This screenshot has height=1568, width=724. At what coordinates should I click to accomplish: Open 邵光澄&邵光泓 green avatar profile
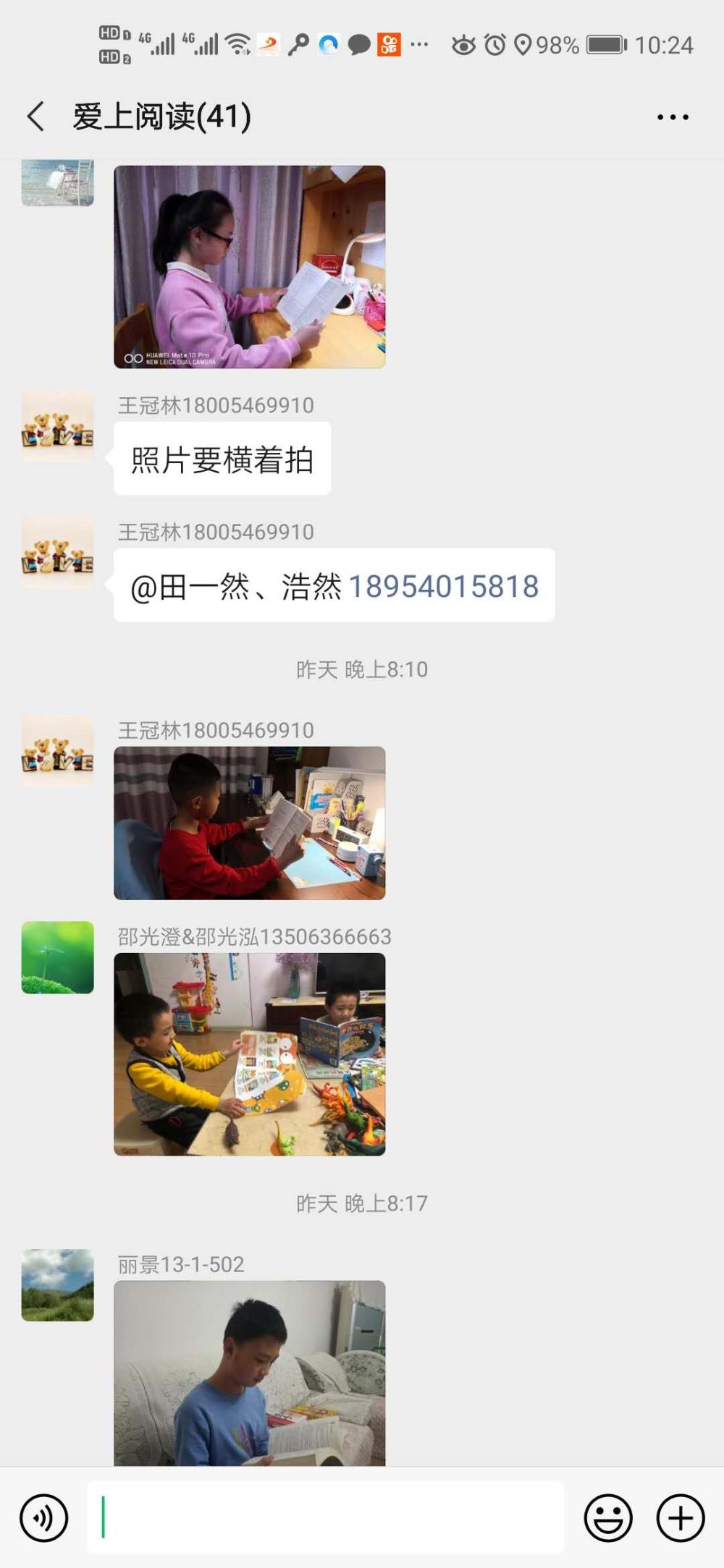58,957
